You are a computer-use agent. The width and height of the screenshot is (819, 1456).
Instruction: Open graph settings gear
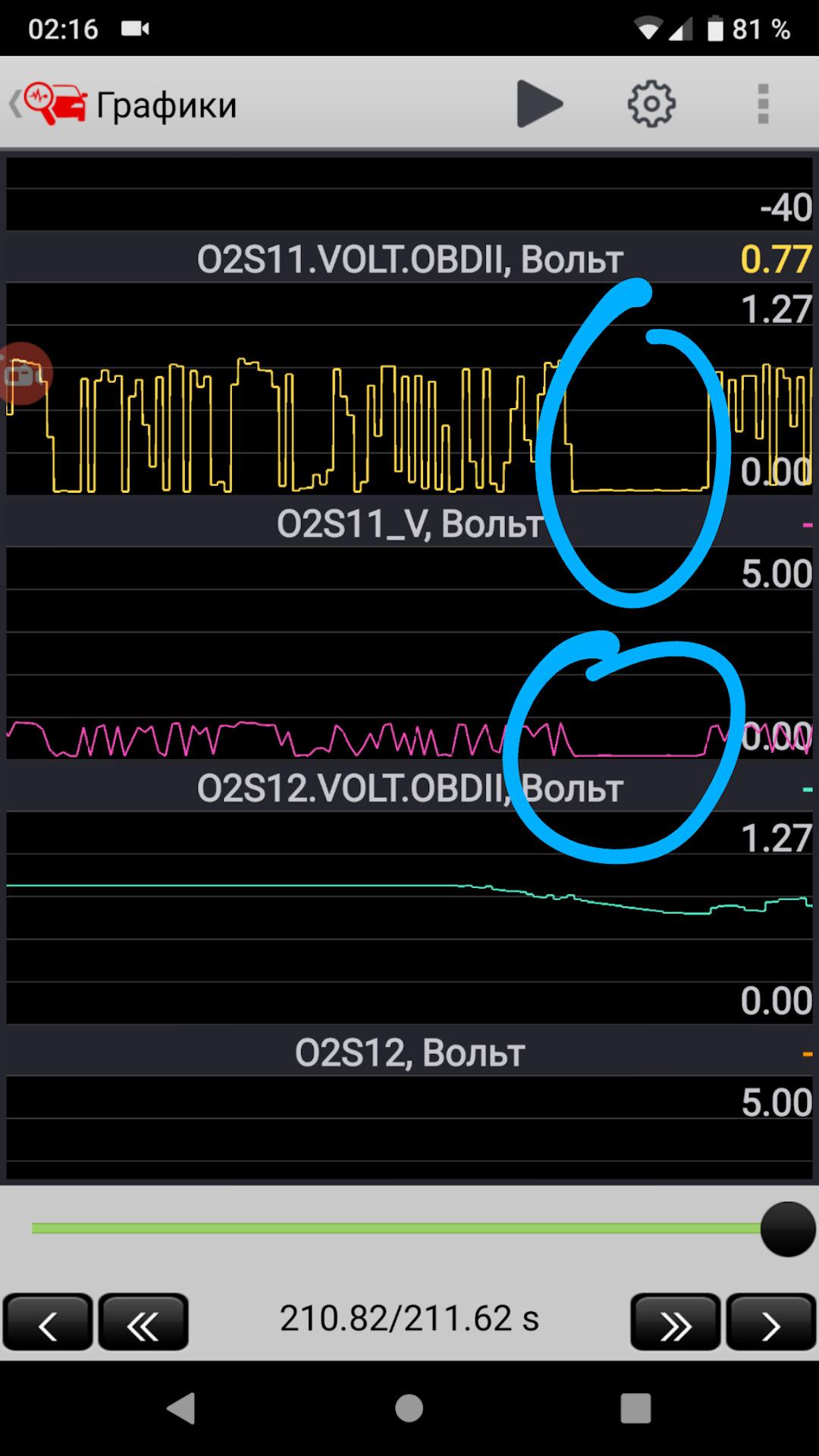[651, 104]
